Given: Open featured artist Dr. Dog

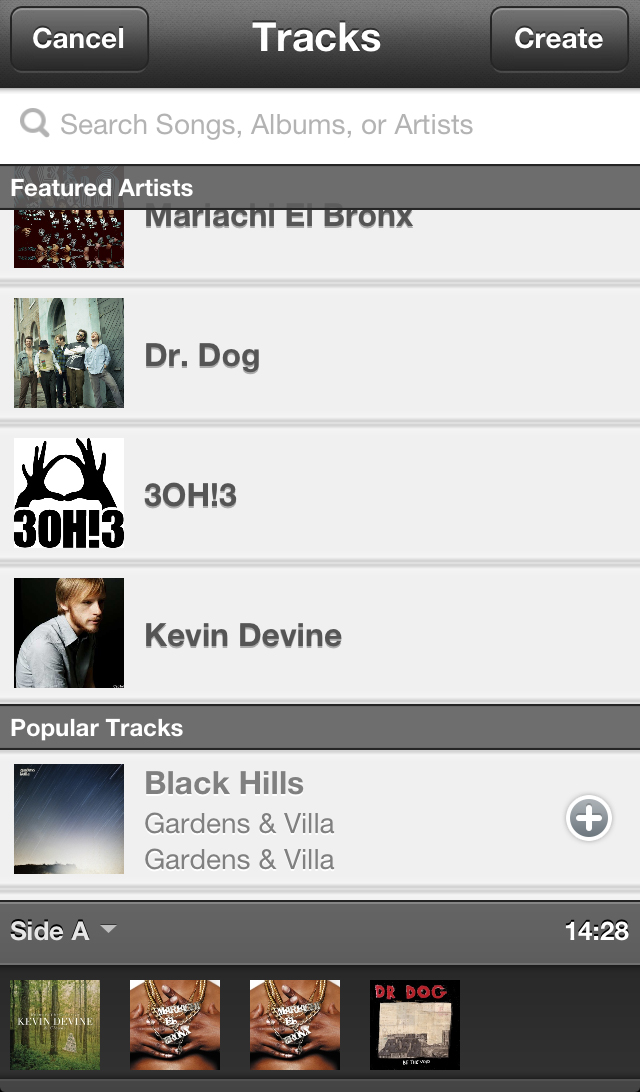Looking at the screenshot, I should click(320, 354).
